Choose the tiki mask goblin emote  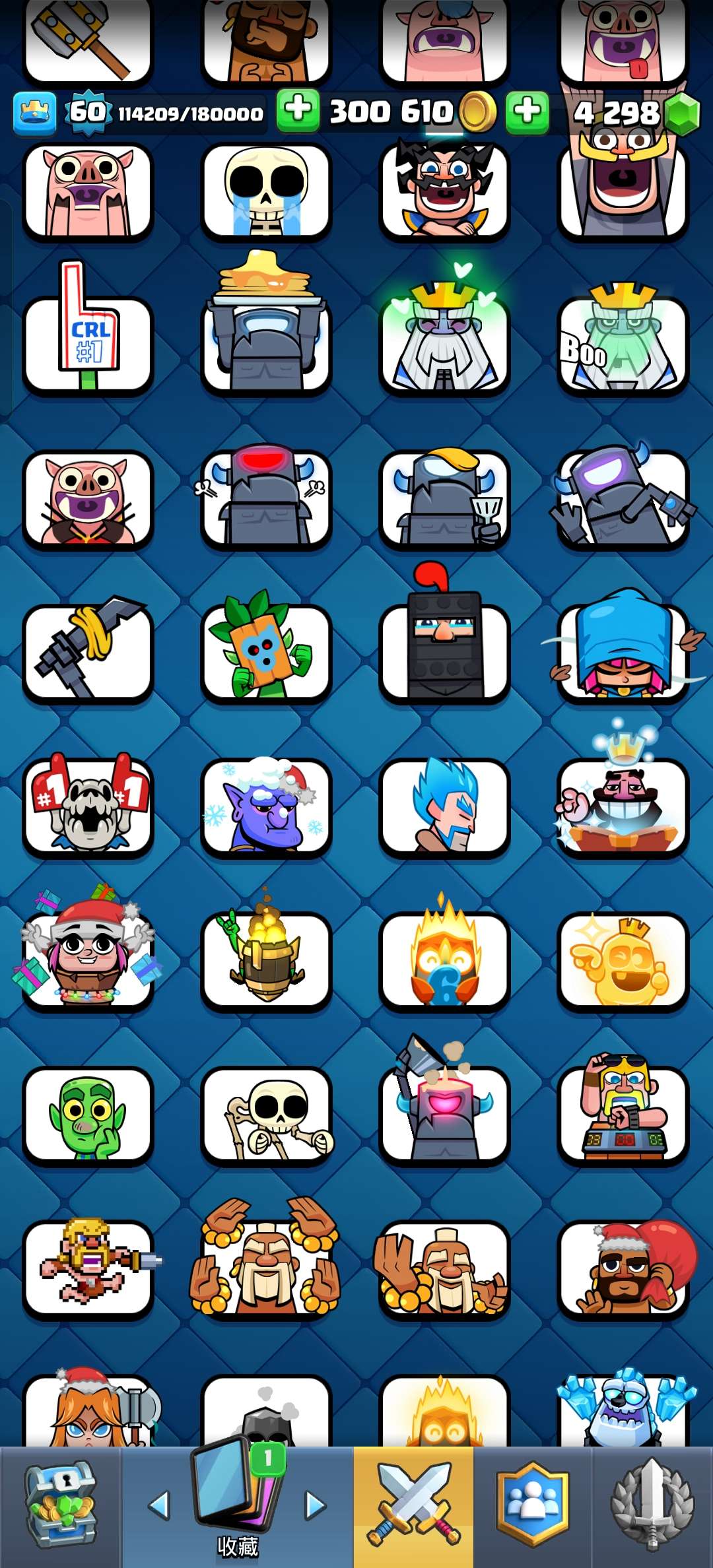click(x=266, y=650)
